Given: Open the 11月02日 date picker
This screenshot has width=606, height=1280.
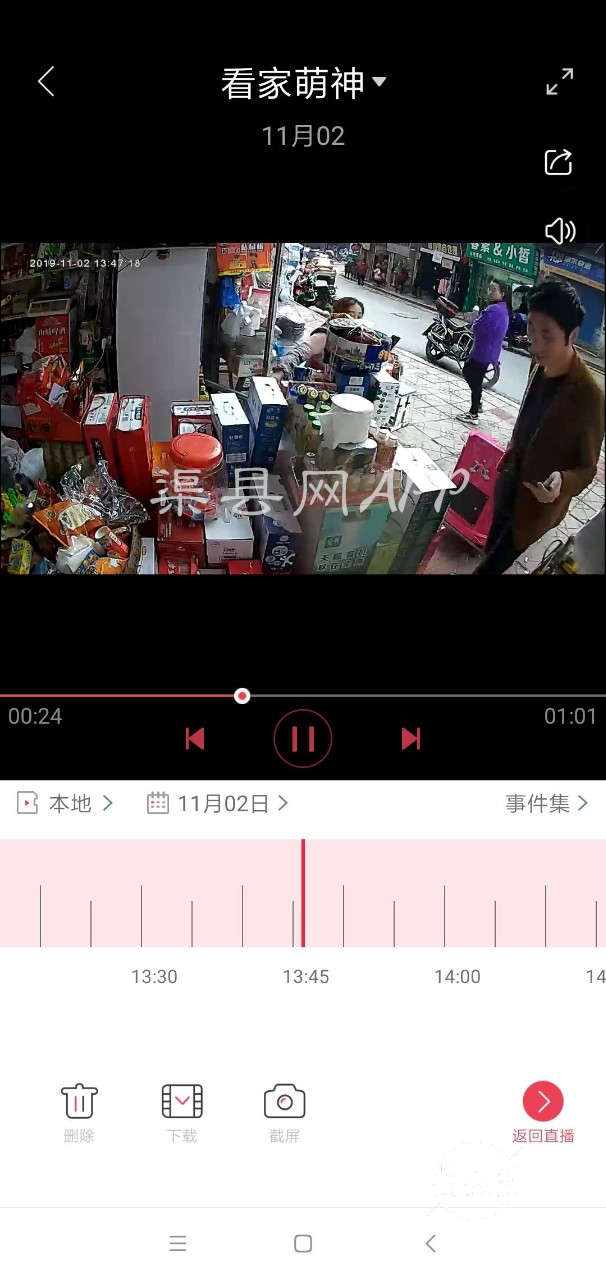Looking at the screenshot, I should point(218,803).
